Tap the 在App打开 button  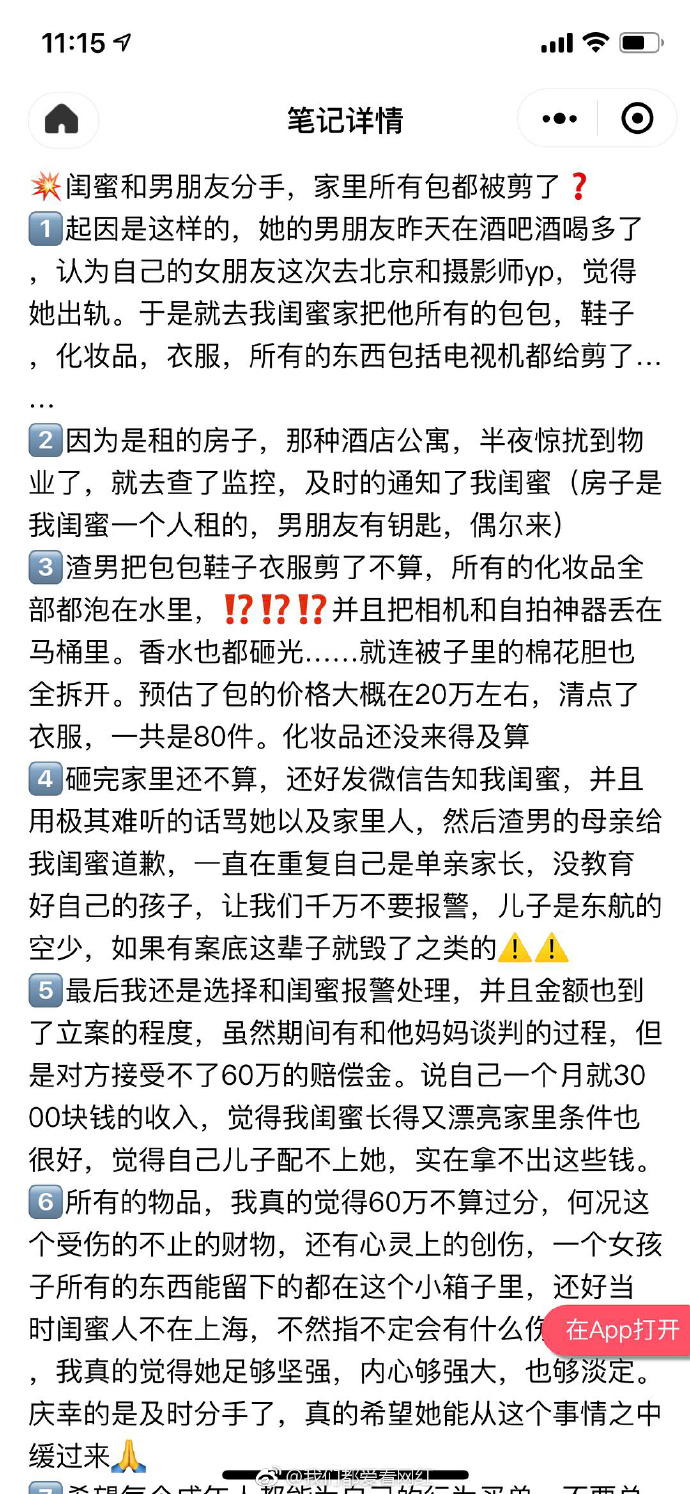coord(622,1329)
